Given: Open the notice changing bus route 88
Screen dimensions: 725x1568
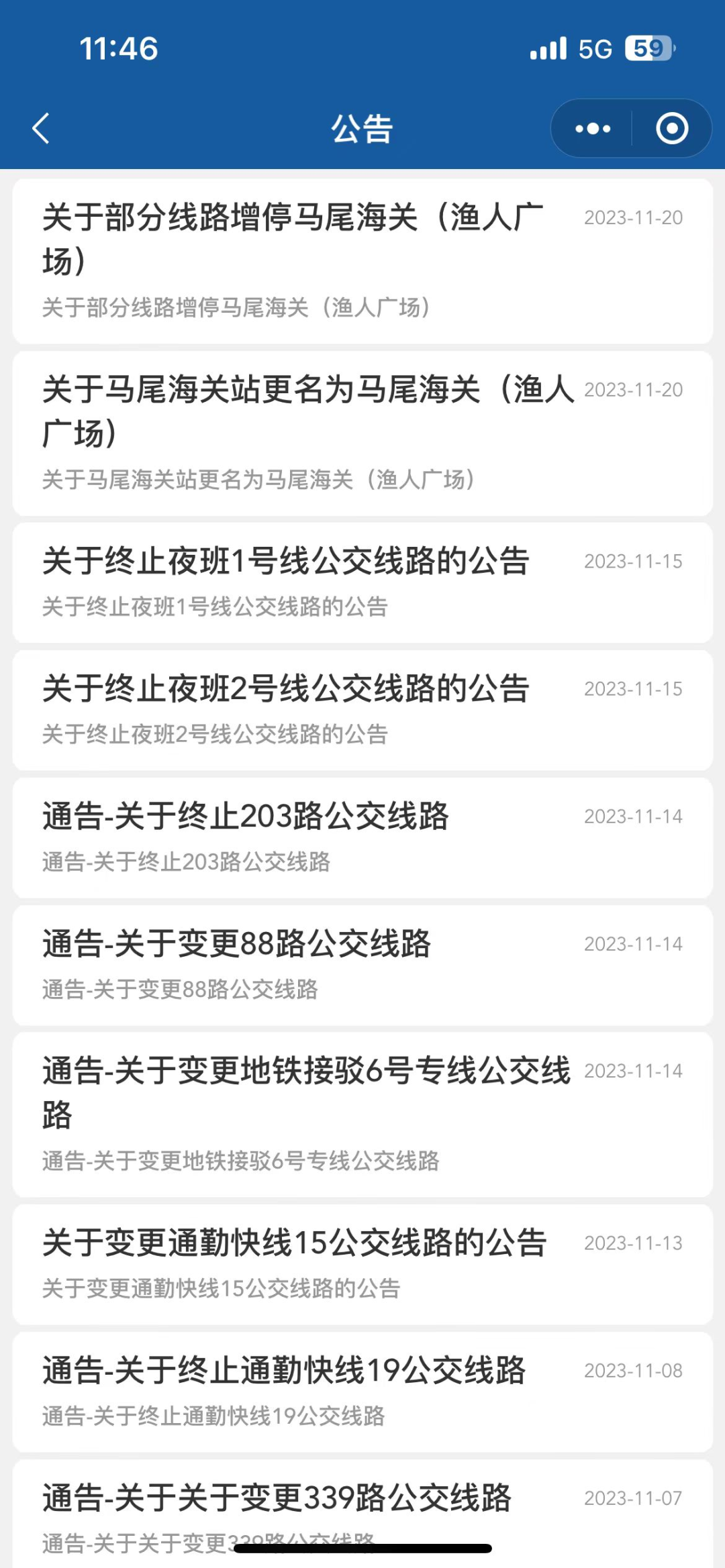Looking at the screenshot, I should (x=362, y=965).
